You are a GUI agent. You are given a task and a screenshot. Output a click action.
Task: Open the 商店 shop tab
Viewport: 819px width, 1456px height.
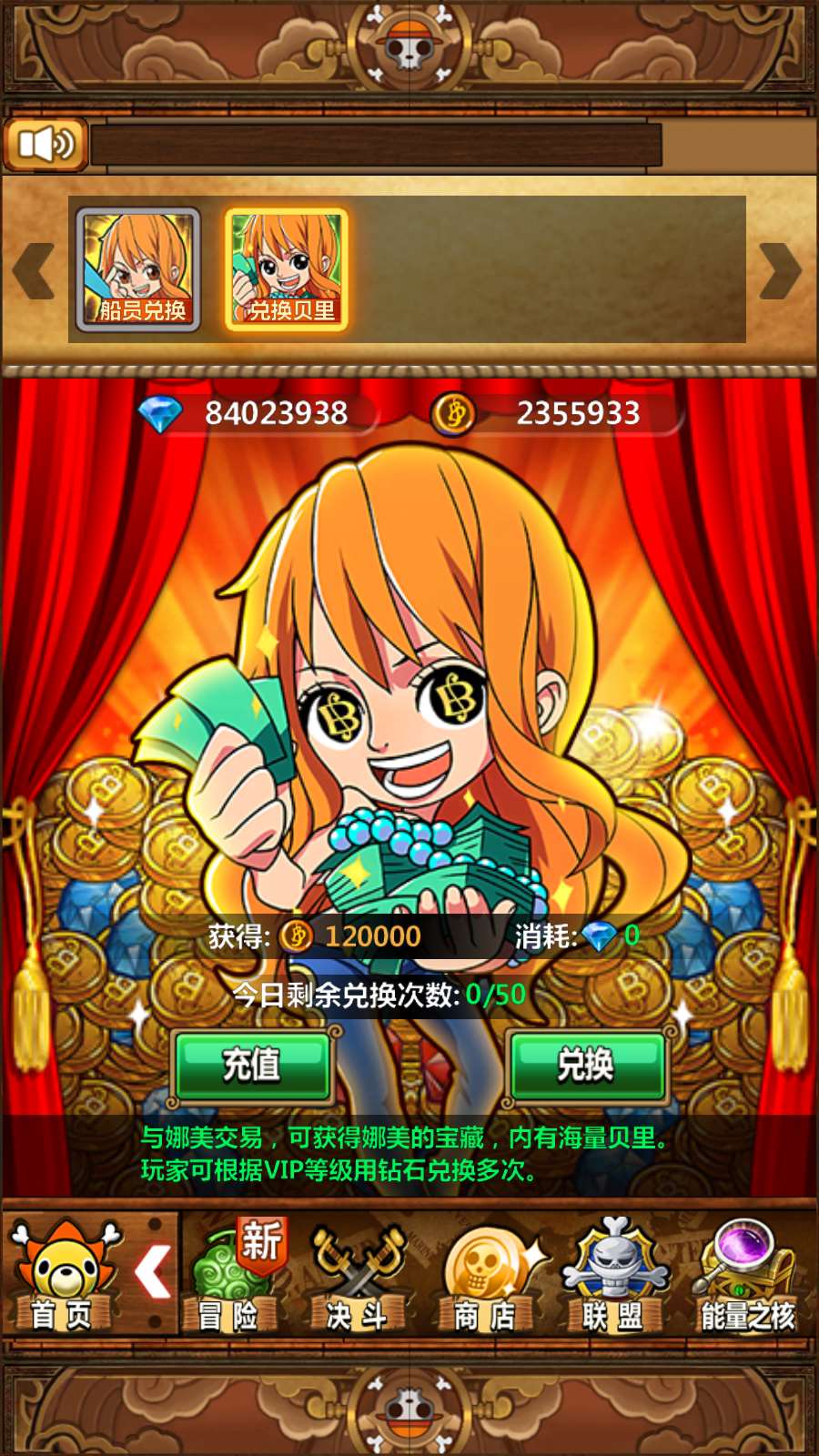click(x=485, y=1276)
